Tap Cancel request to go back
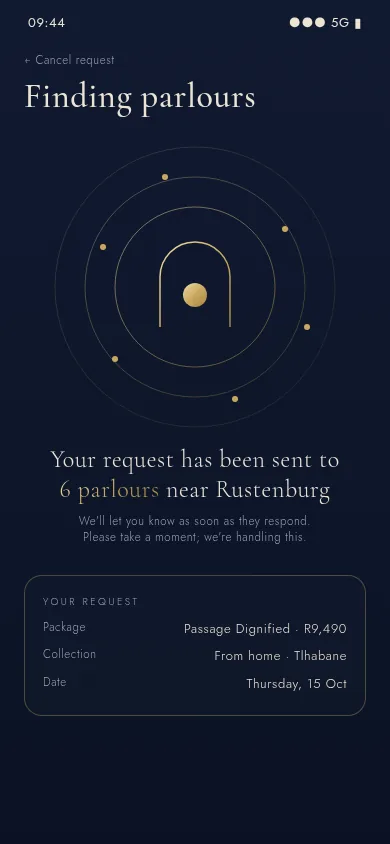Screen dimensions: 390x844 click(69, 60)
